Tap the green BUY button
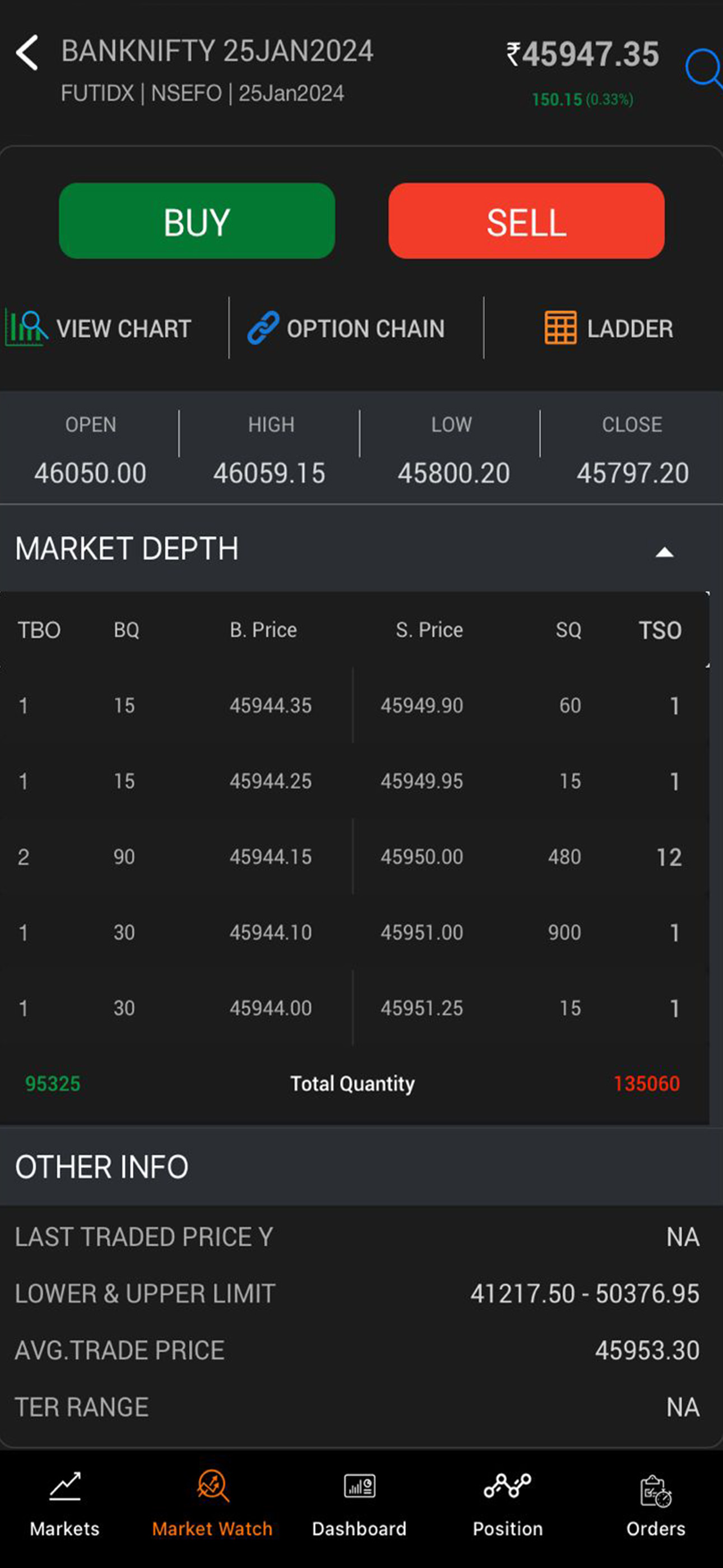Viewport: 723px width, 1568px height. point(197,221)
